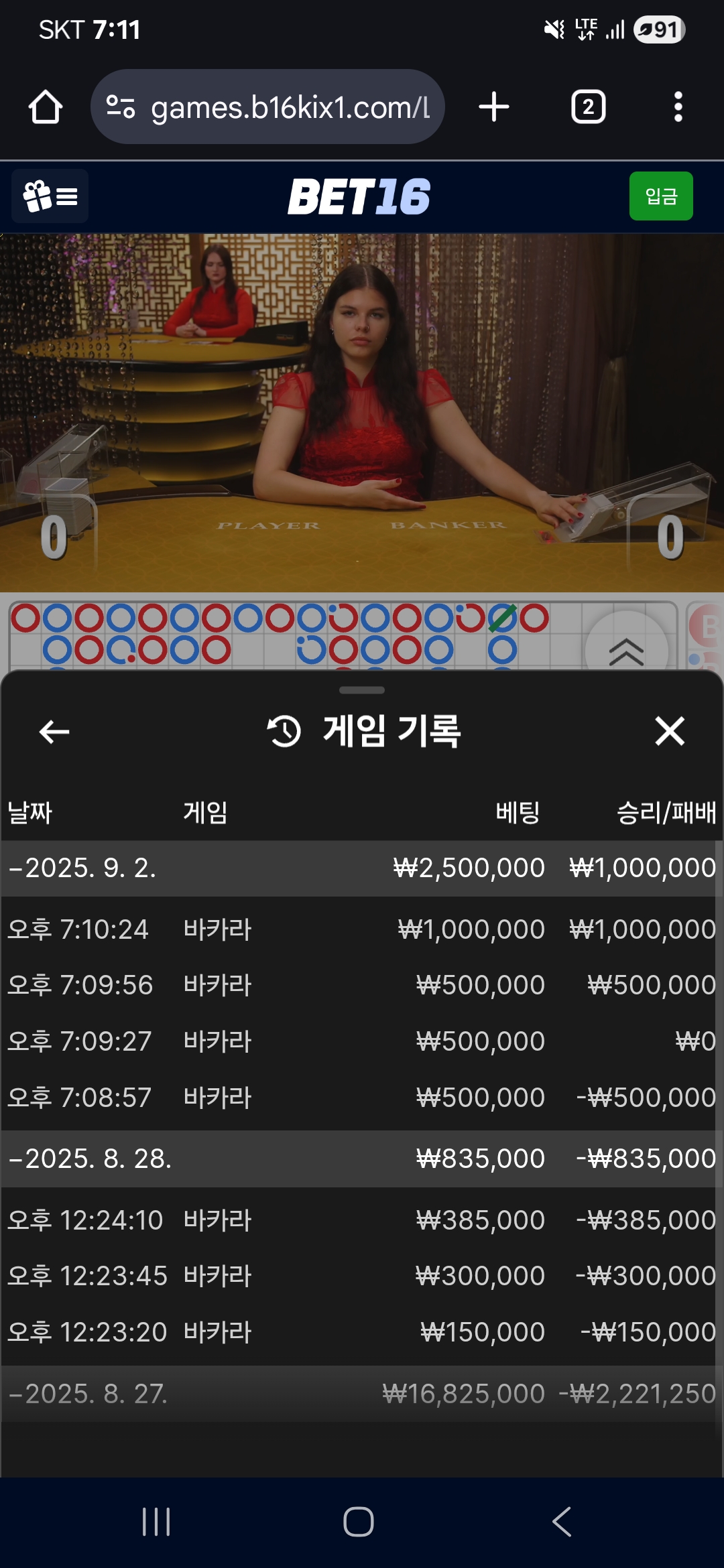Go back from the 게임 기록 panel
The image size is (724, 1568).
pos(54,732)
